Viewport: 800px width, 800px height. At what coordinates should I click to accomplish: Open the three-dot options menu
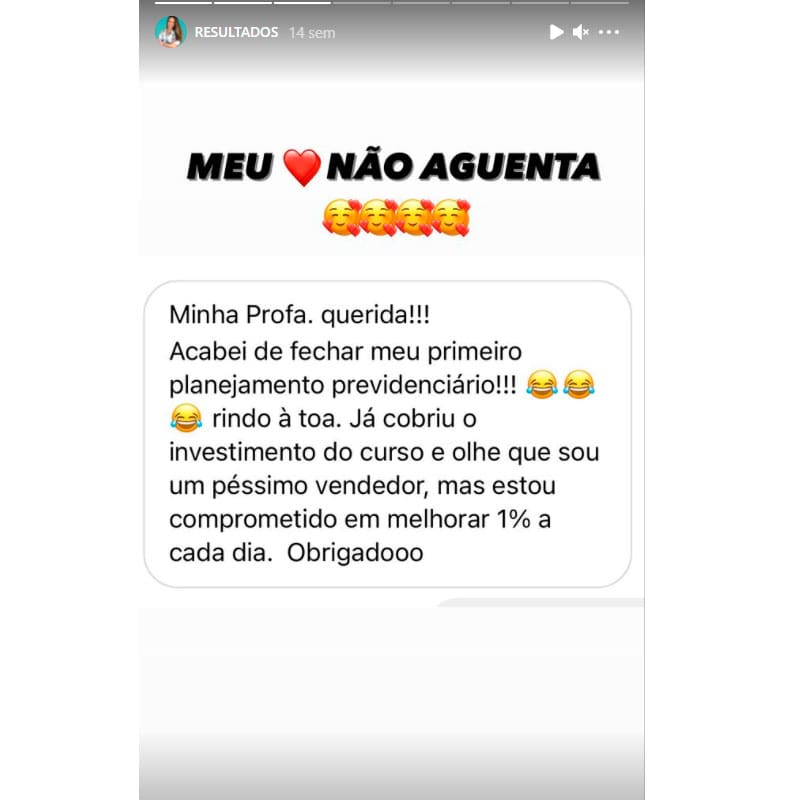[x=609, y=32]
